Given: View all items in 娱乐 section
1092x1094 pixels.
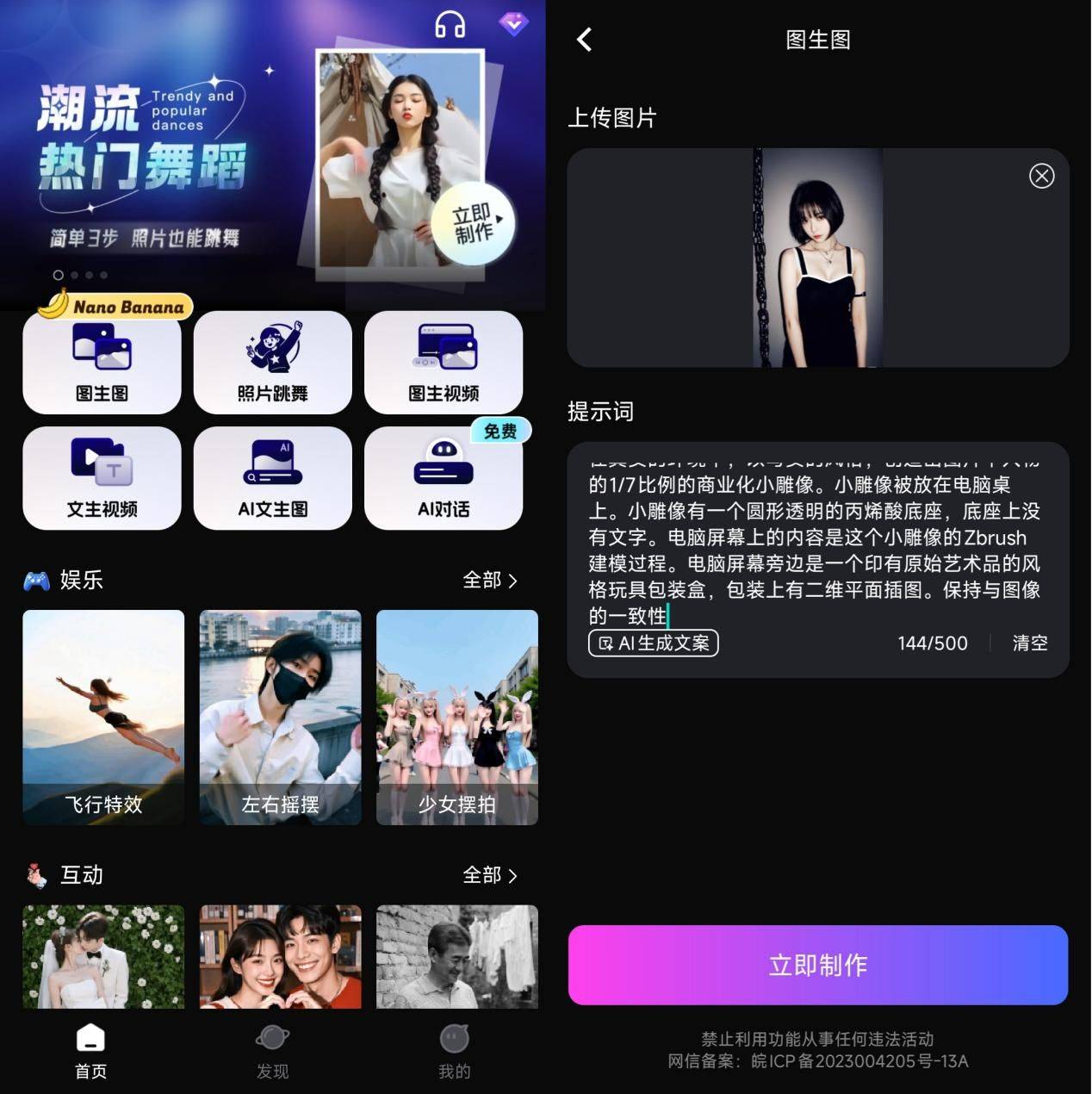Looking at the screenshot, I should tap(489, 581).
